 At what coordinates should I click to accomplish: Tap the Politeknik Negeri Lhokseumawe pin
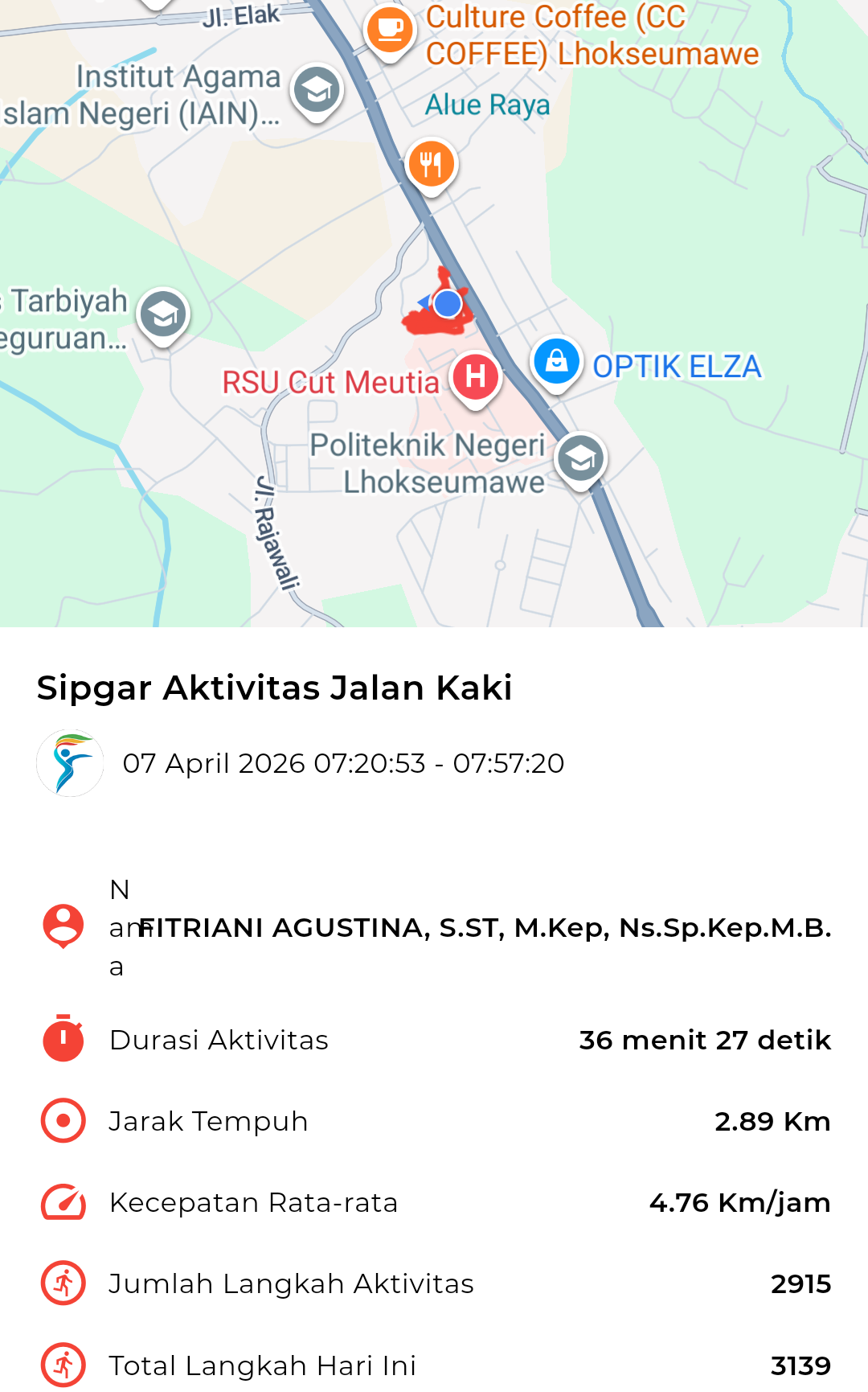580,458
